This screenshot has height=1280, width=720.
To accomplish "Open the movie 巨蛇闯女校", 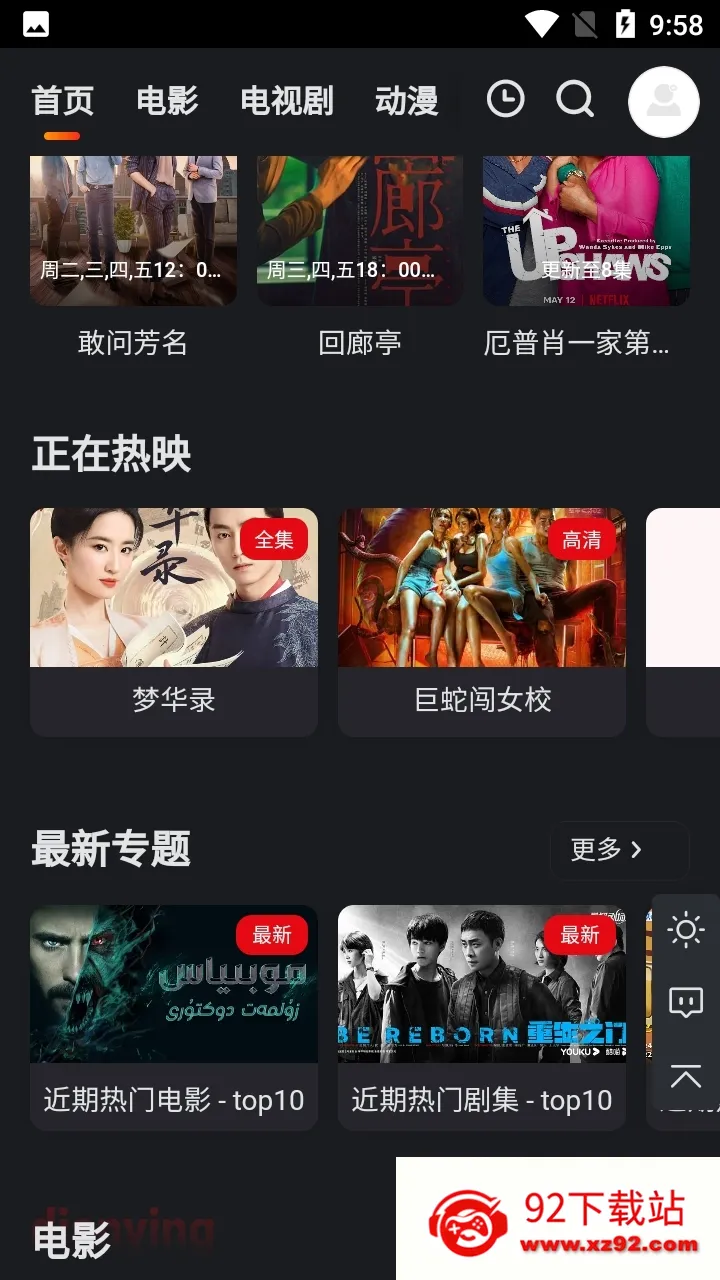I will (482, 622).
